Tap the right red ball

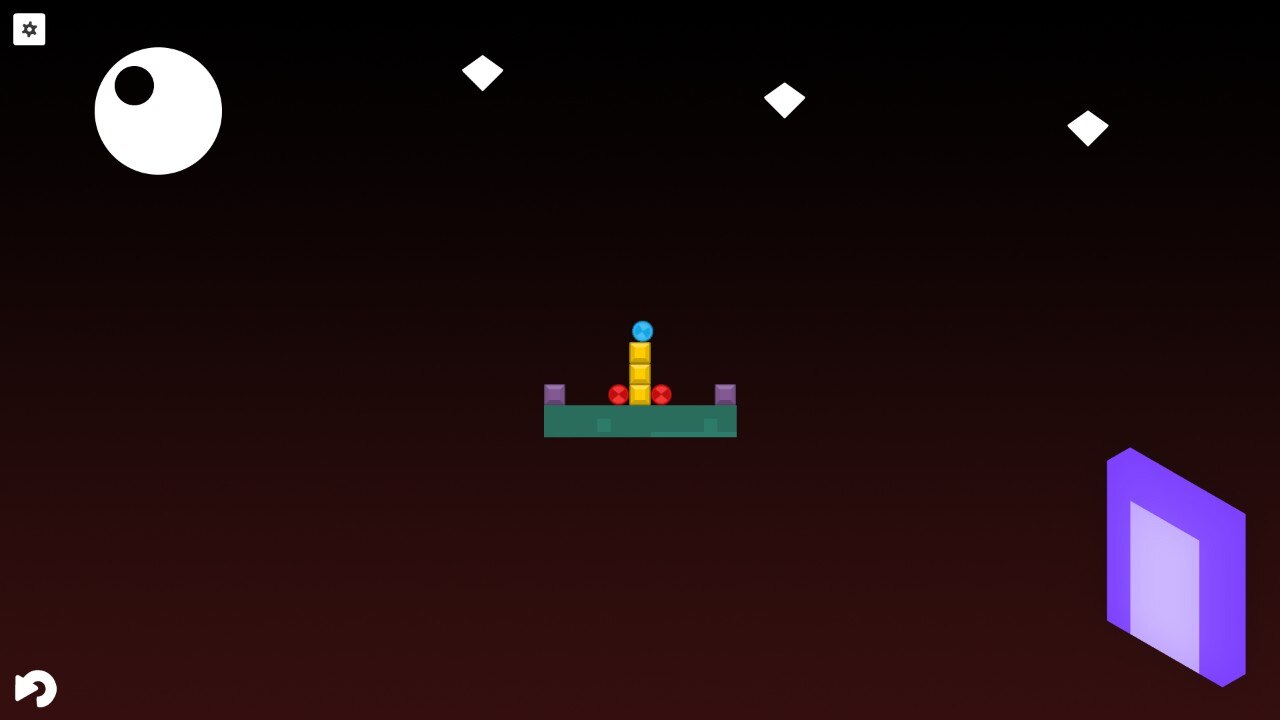pos(662,395)
